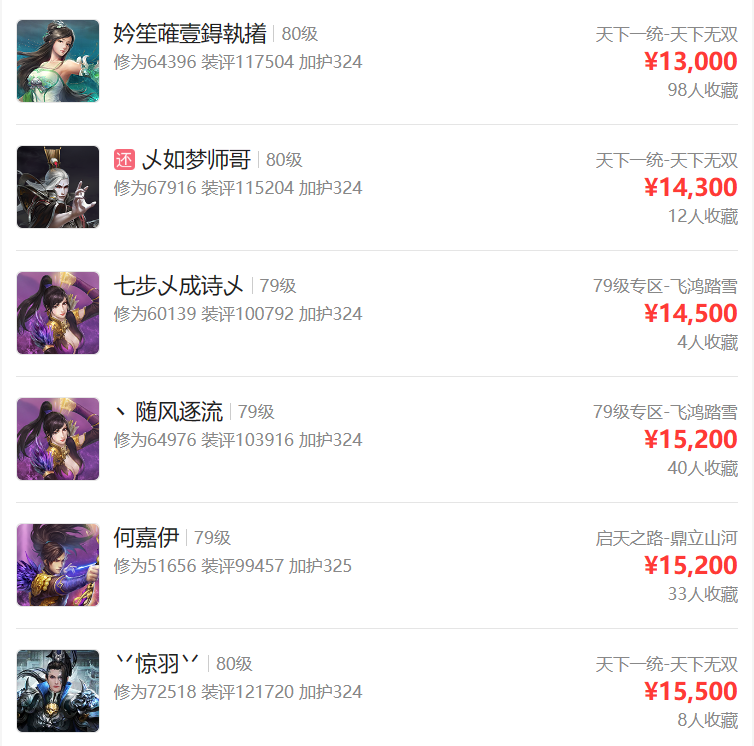Open the listing for 妗笙確壹鍀執擆
The image size is (754, 746).
coord(190,35)
